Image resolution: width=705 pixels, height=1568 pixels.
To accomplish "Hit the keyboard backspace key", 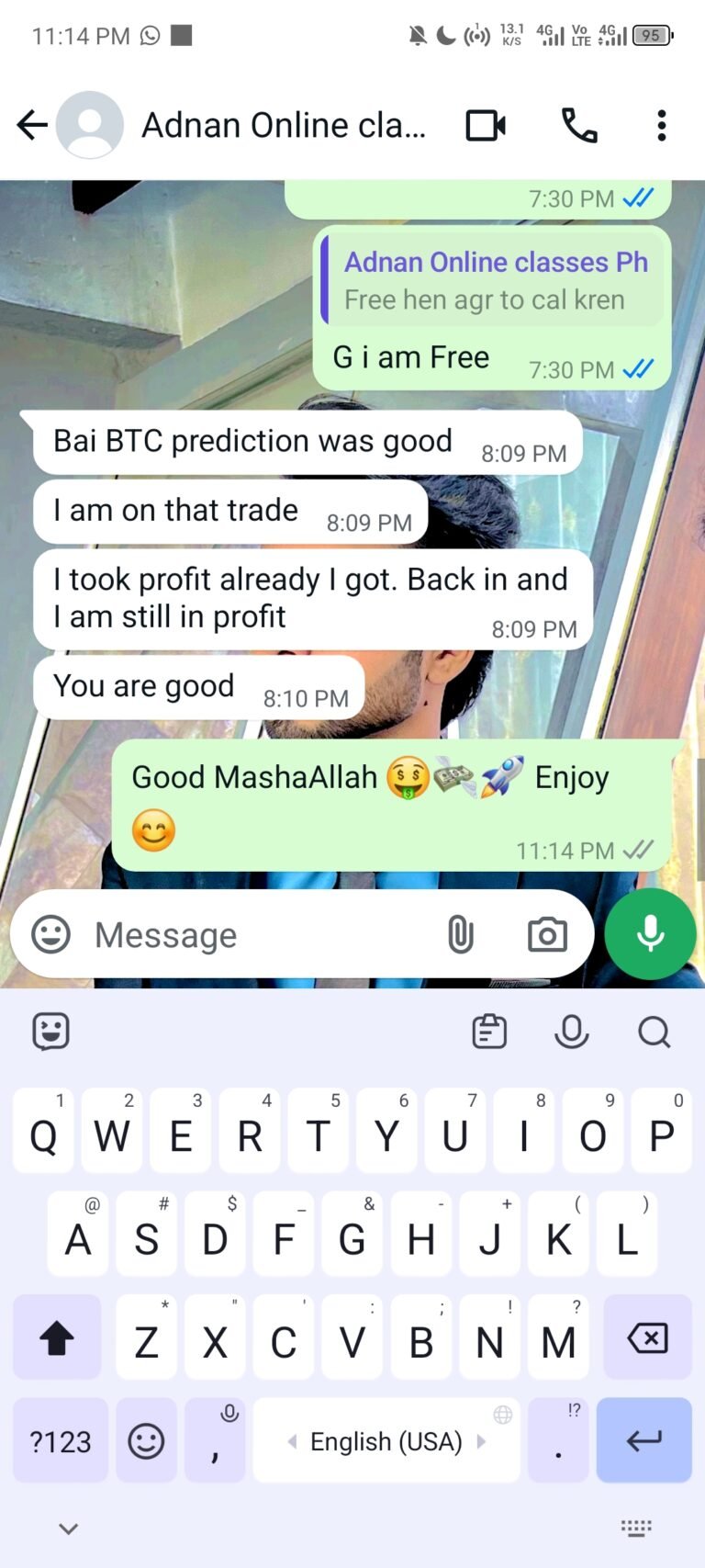I will (x=647, y=1338).
